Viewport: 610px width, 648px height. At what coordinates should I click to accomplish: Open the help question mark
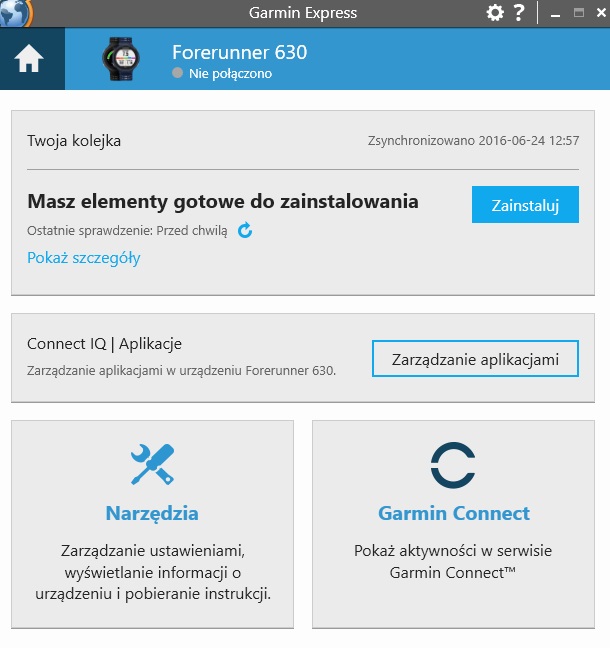coord(519,13)
